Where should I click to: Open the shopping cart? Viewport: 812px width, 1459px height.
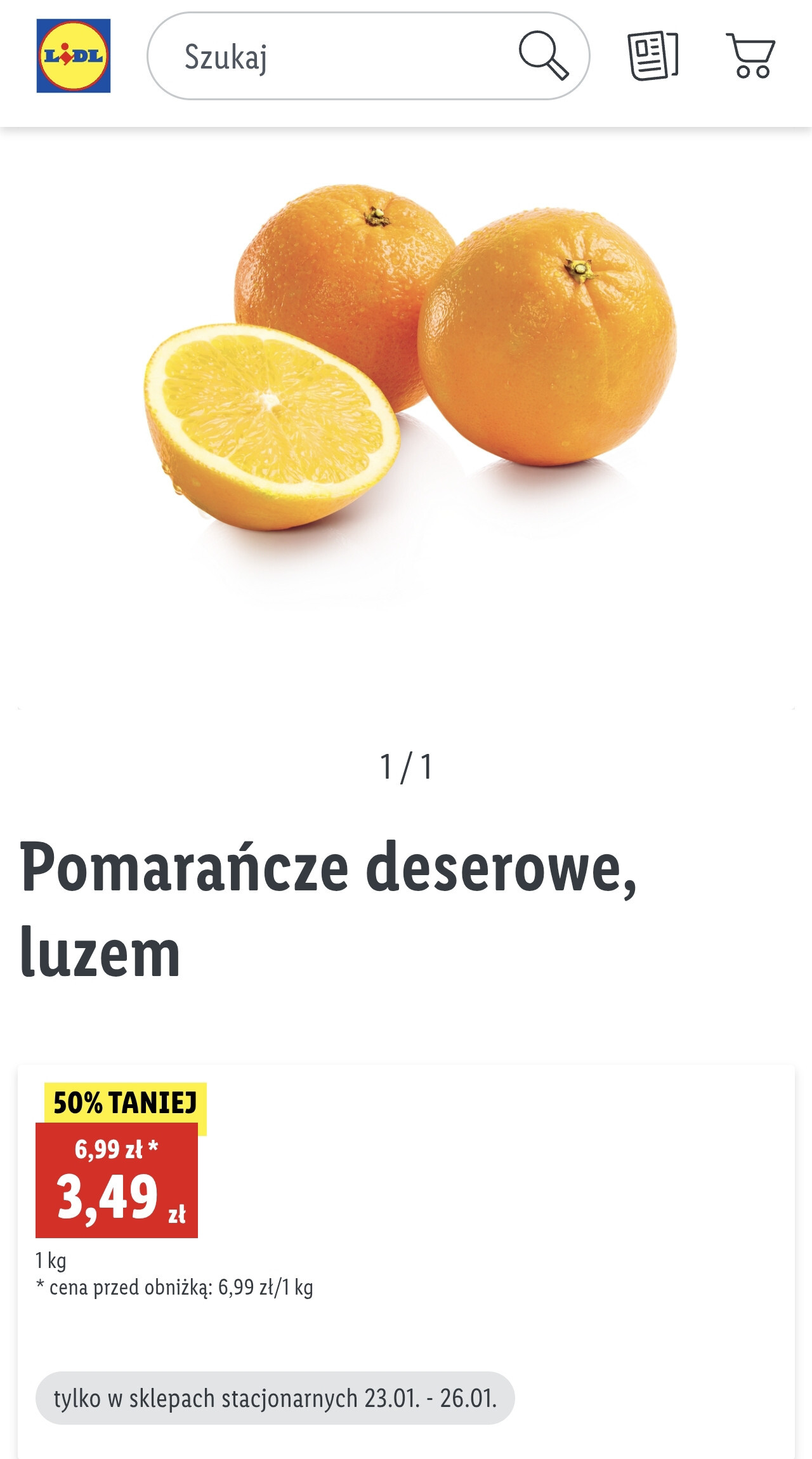(x=750, y=56)
